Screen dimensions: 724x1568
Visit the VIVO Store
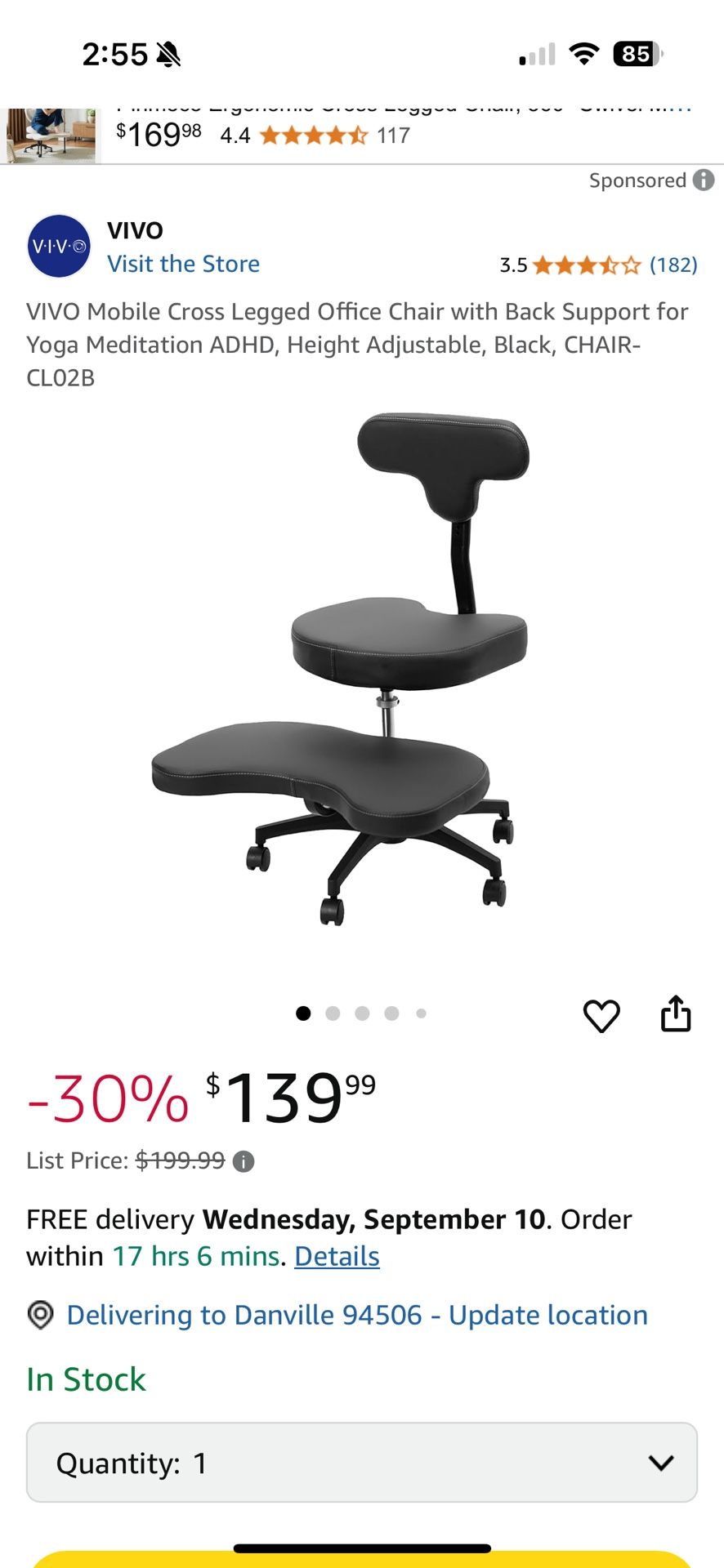[183, 264]
